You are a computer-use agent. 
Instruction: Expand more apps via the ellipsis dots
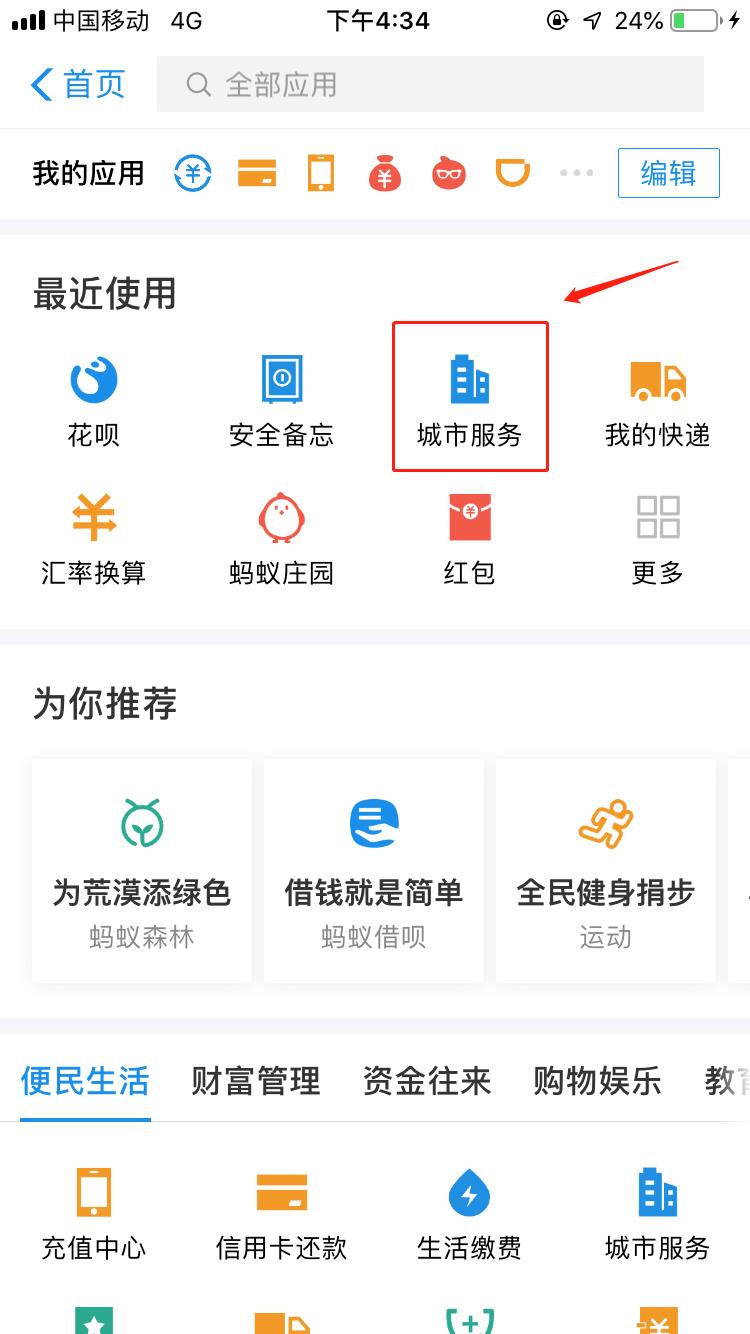[576, 172]
